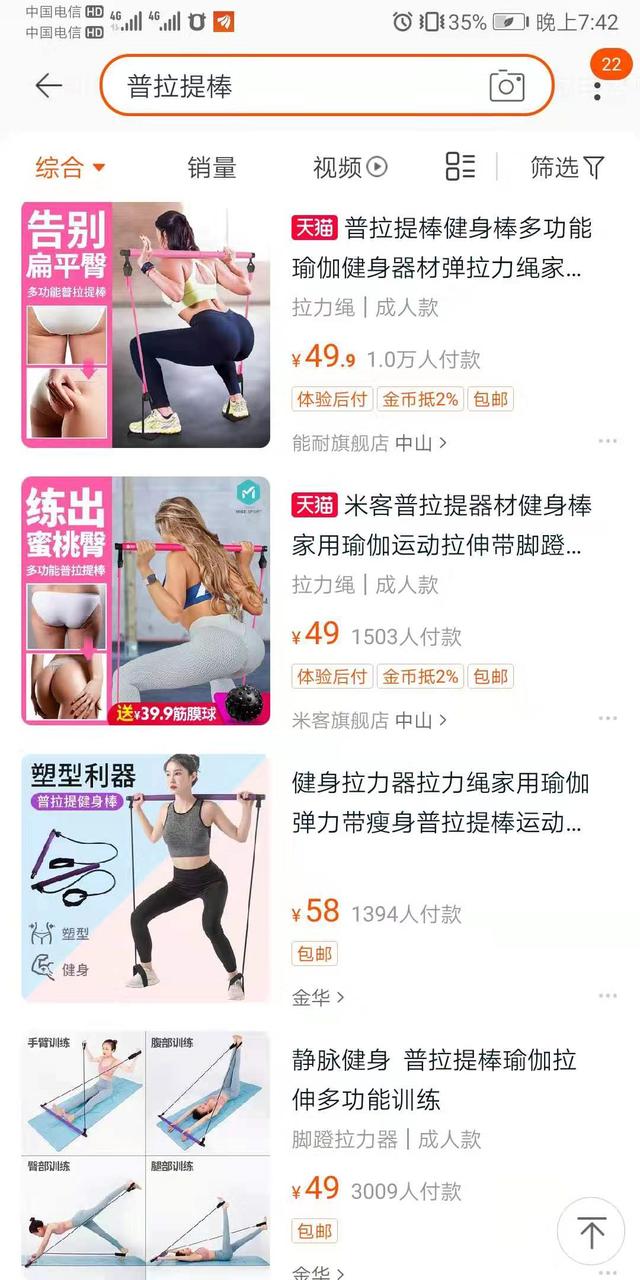This screenshot has width=640, height=1280.
Task: Open the 米客普拉提器材健身棒 product
Action: (x=440, y=526)
